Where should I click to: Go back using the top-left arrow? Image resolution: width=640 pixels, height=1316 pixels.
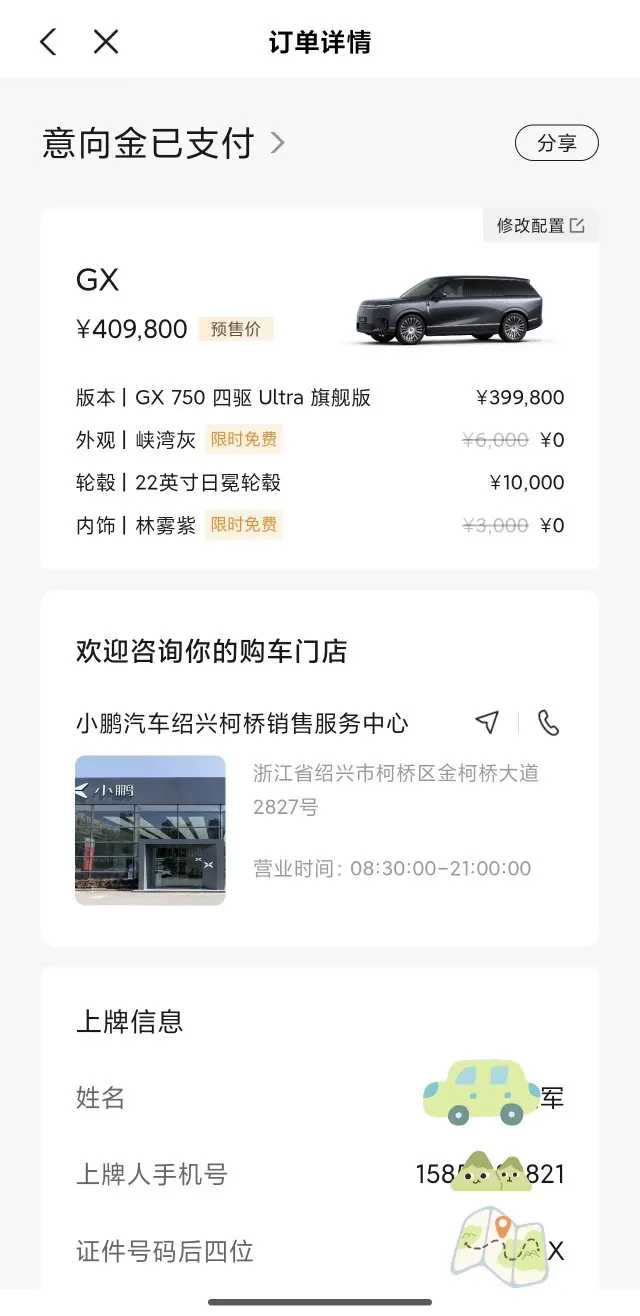click(x=48, y=42)
